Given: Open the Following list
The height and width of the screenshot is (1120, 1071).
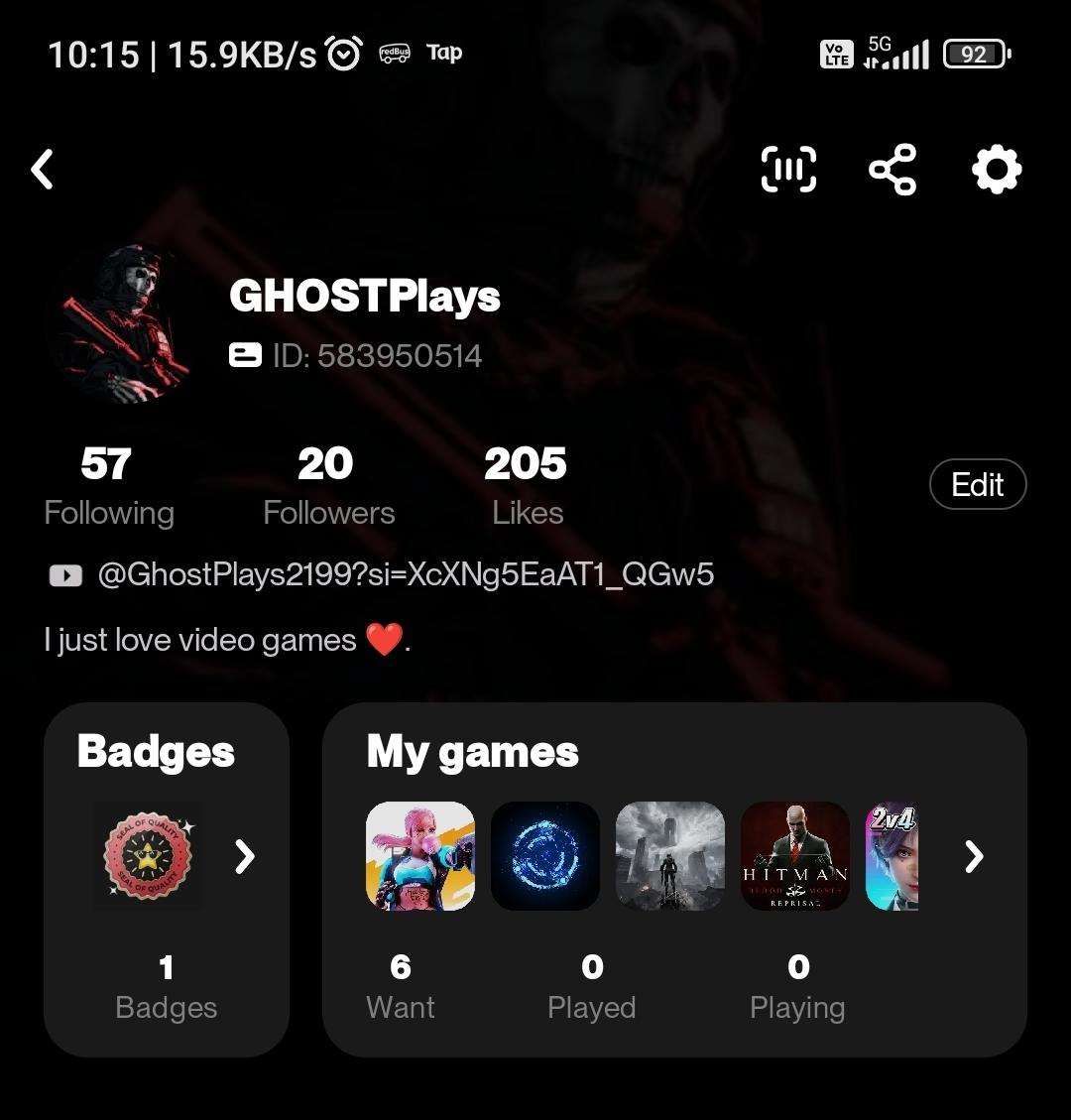Looking at the screenshot, I should (108, 486).
